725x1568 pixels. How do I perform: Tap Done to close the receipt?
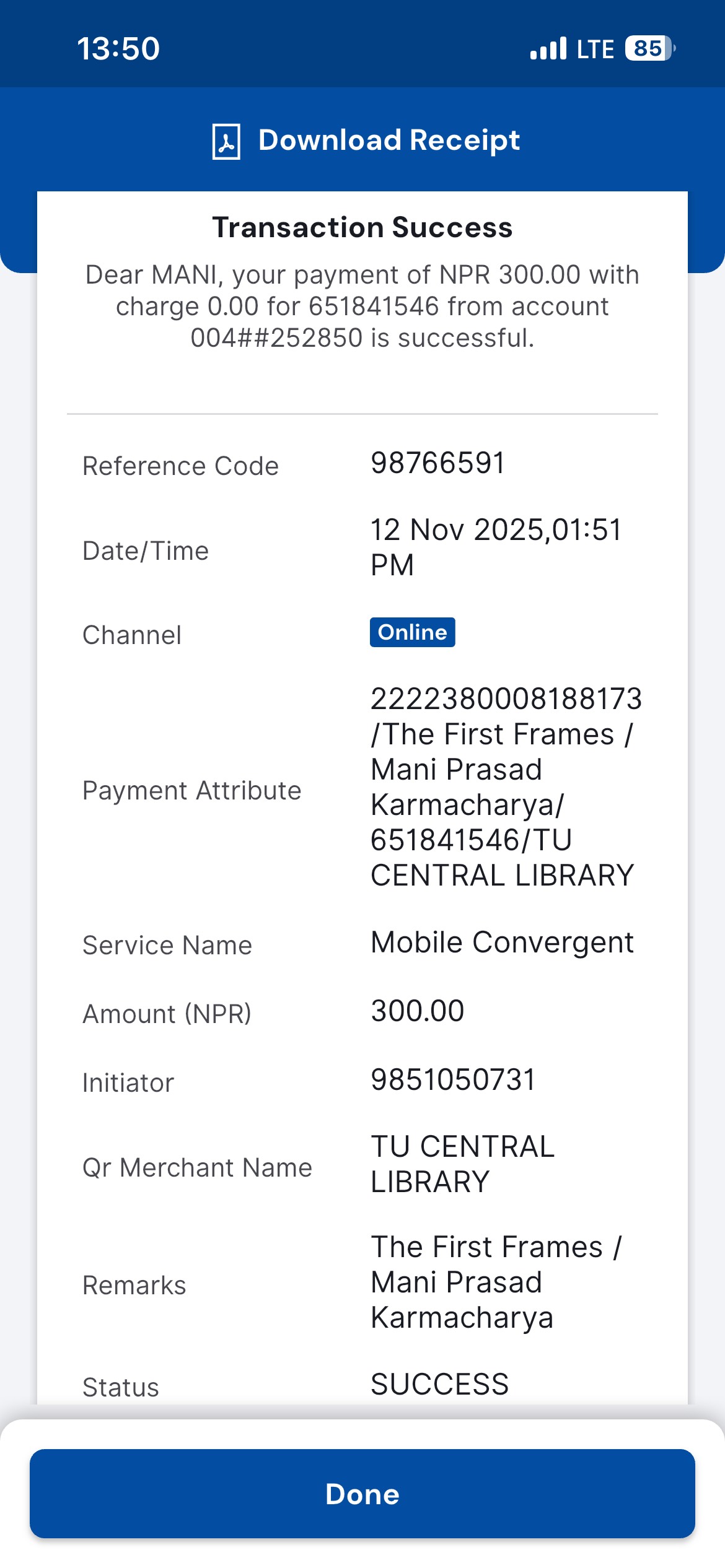(x=362, y=1493)
